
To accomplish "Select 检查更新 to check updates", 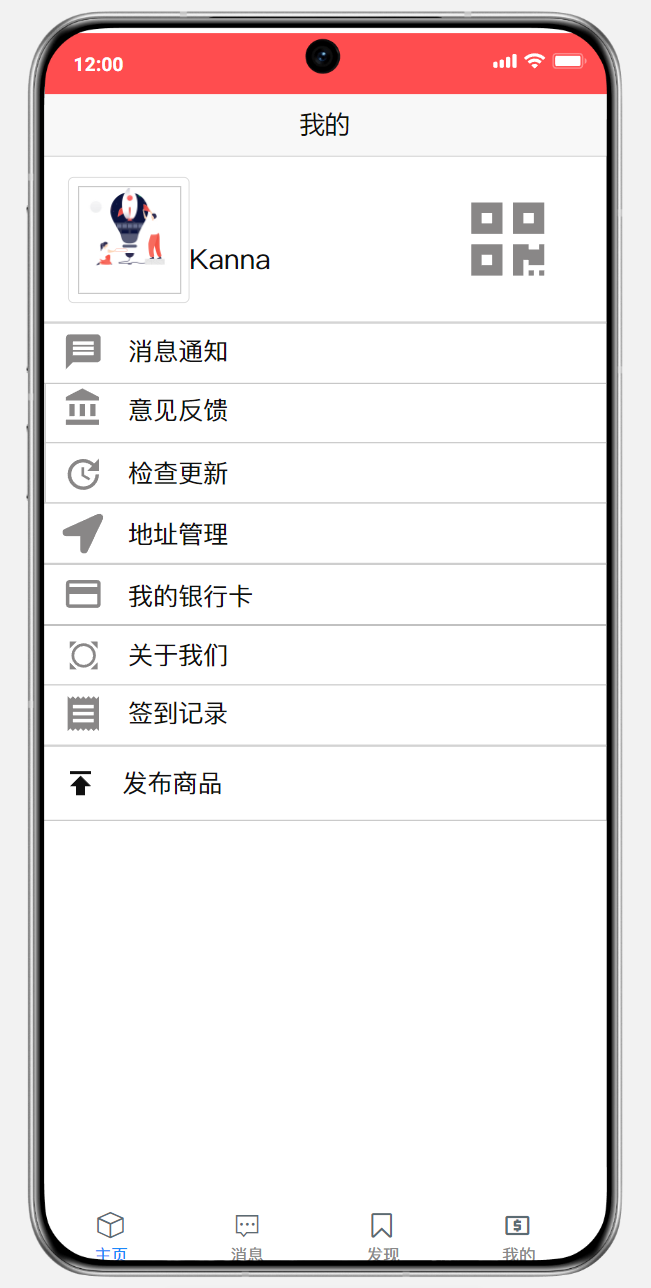I will (x=325, y=473).
